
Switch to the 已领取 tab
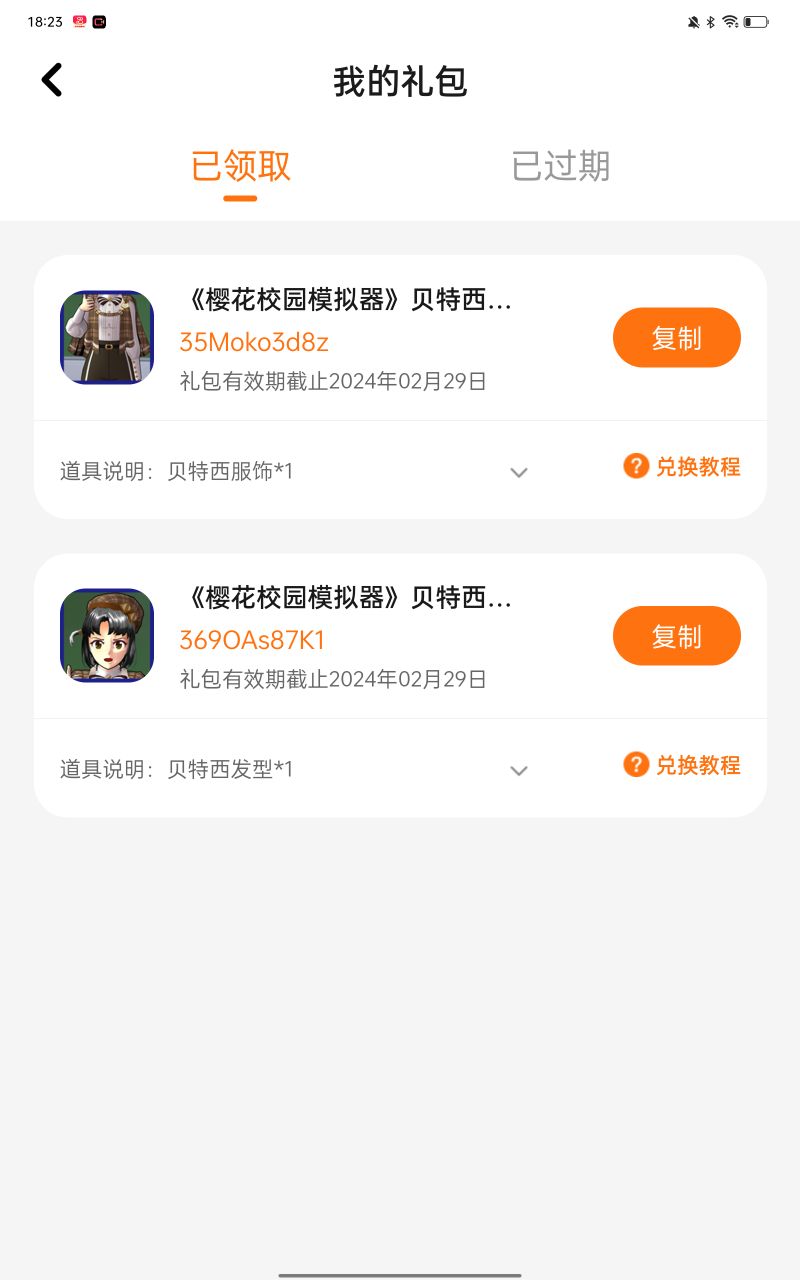pyautogui.click(x=240, y=166)
